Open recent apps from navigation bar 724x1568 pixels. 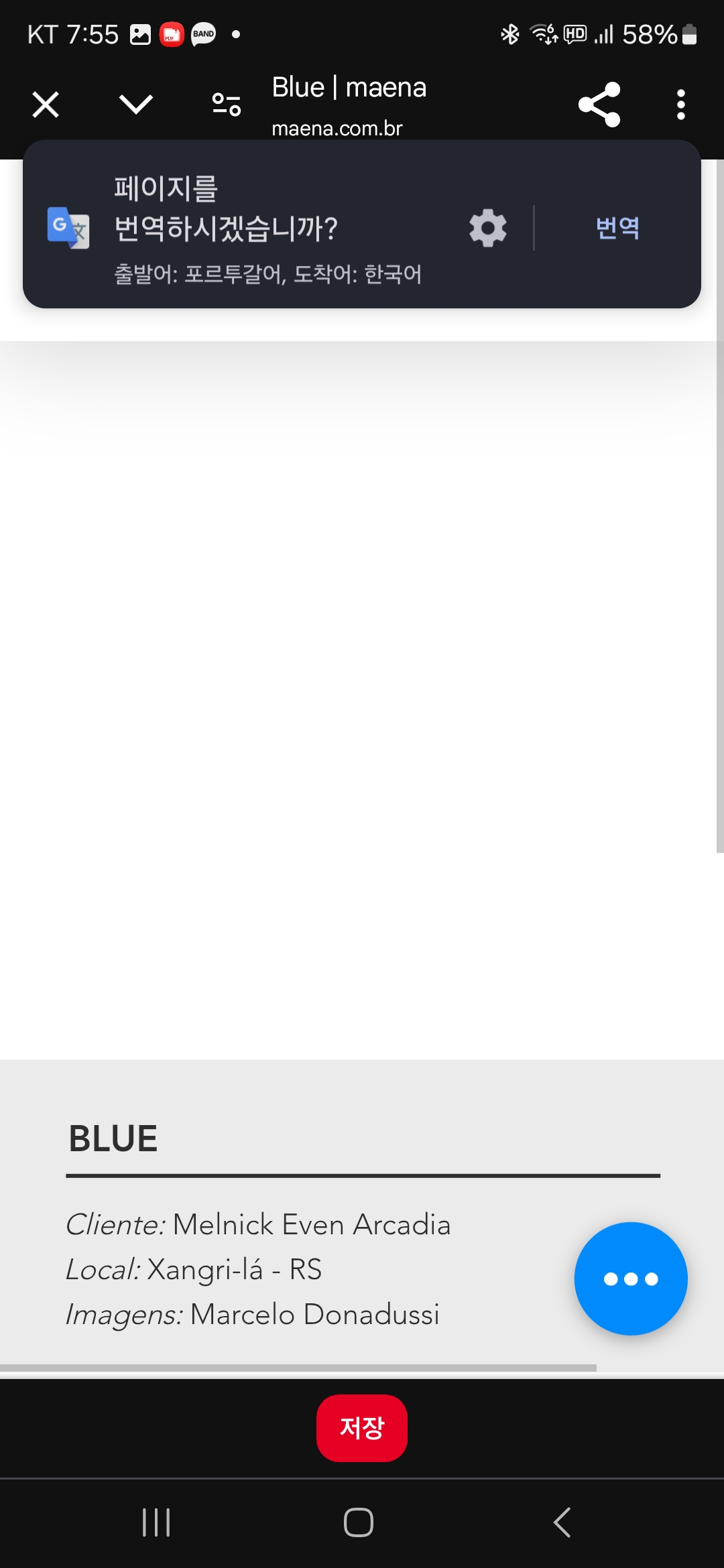tap(156, 1522)
